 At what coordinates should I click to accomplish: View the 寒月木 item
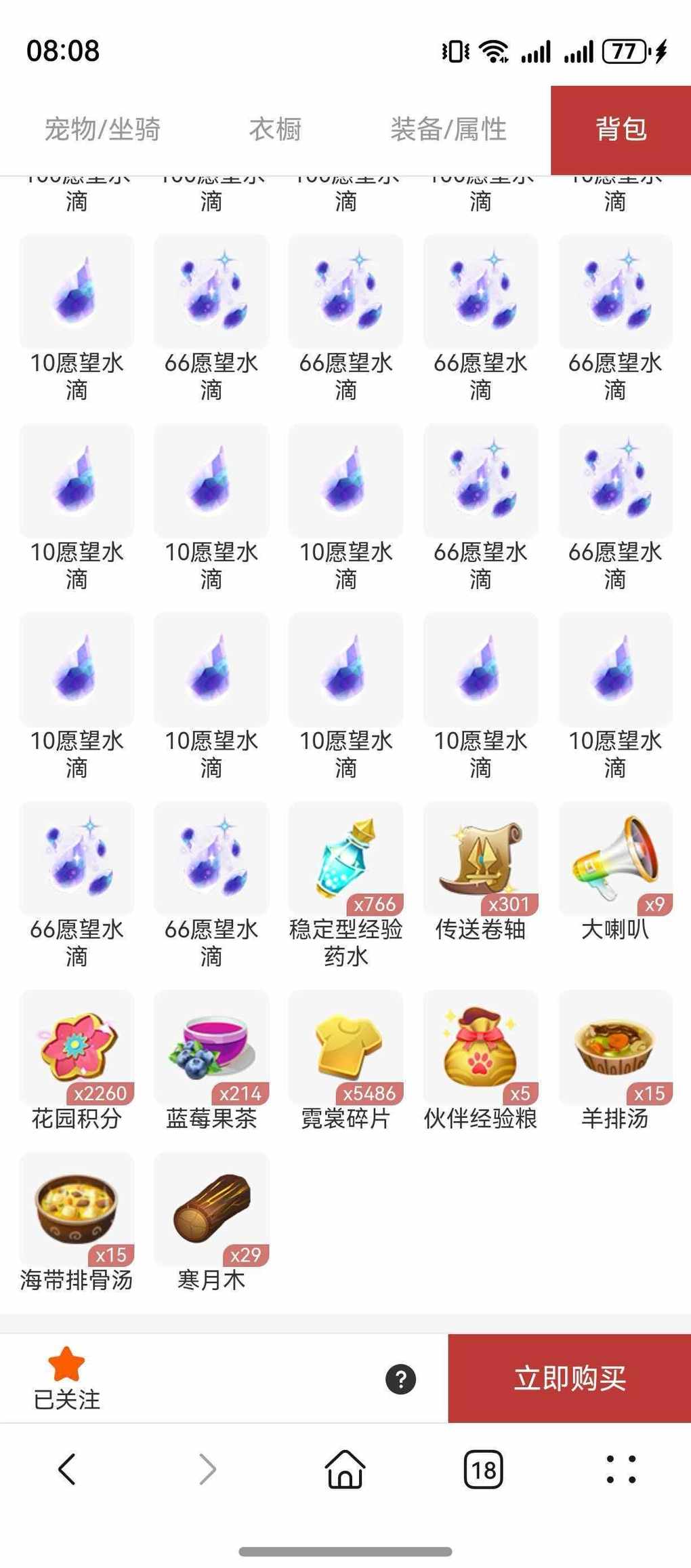[211, 1209]
